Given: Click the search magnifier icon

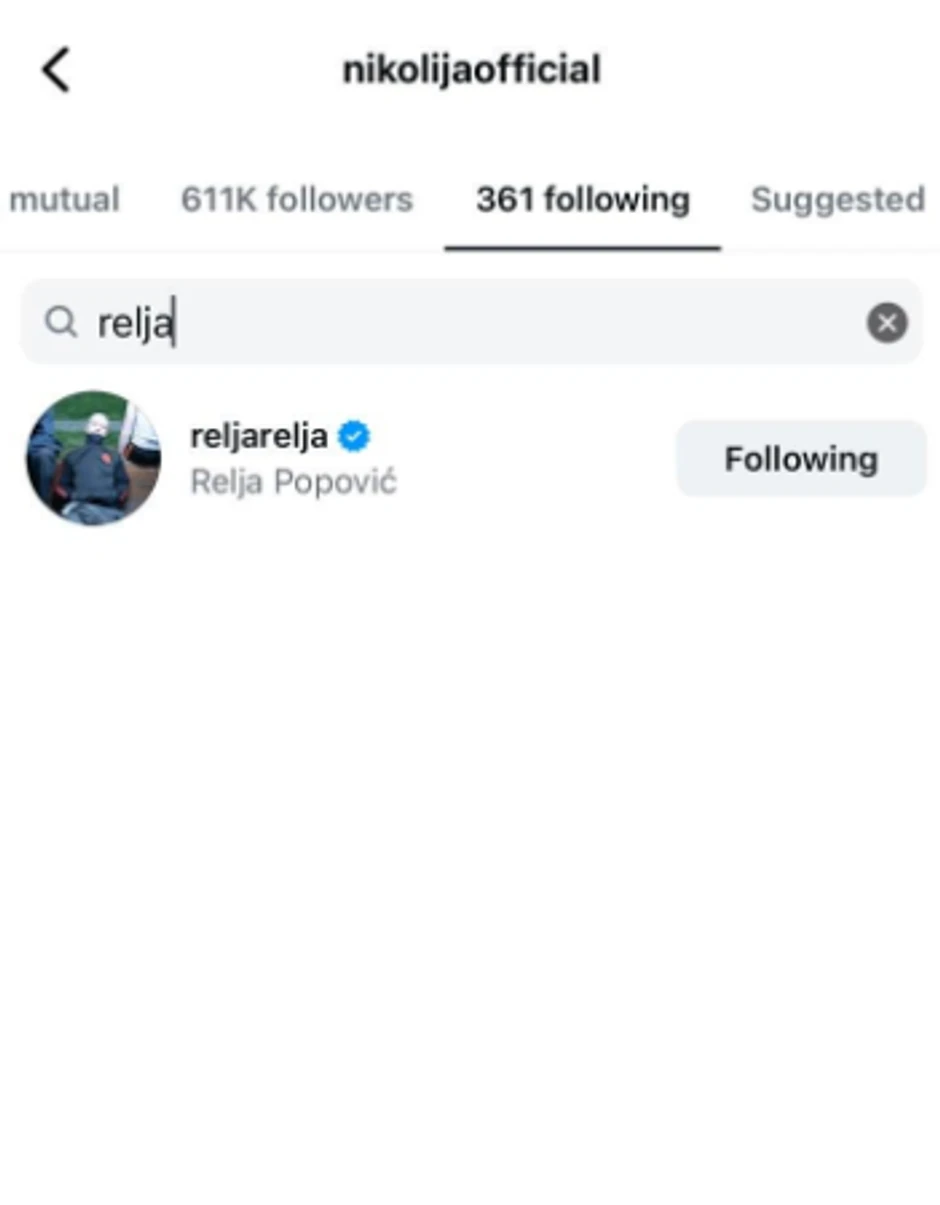Looking at the screenshot, I should 60,322.
